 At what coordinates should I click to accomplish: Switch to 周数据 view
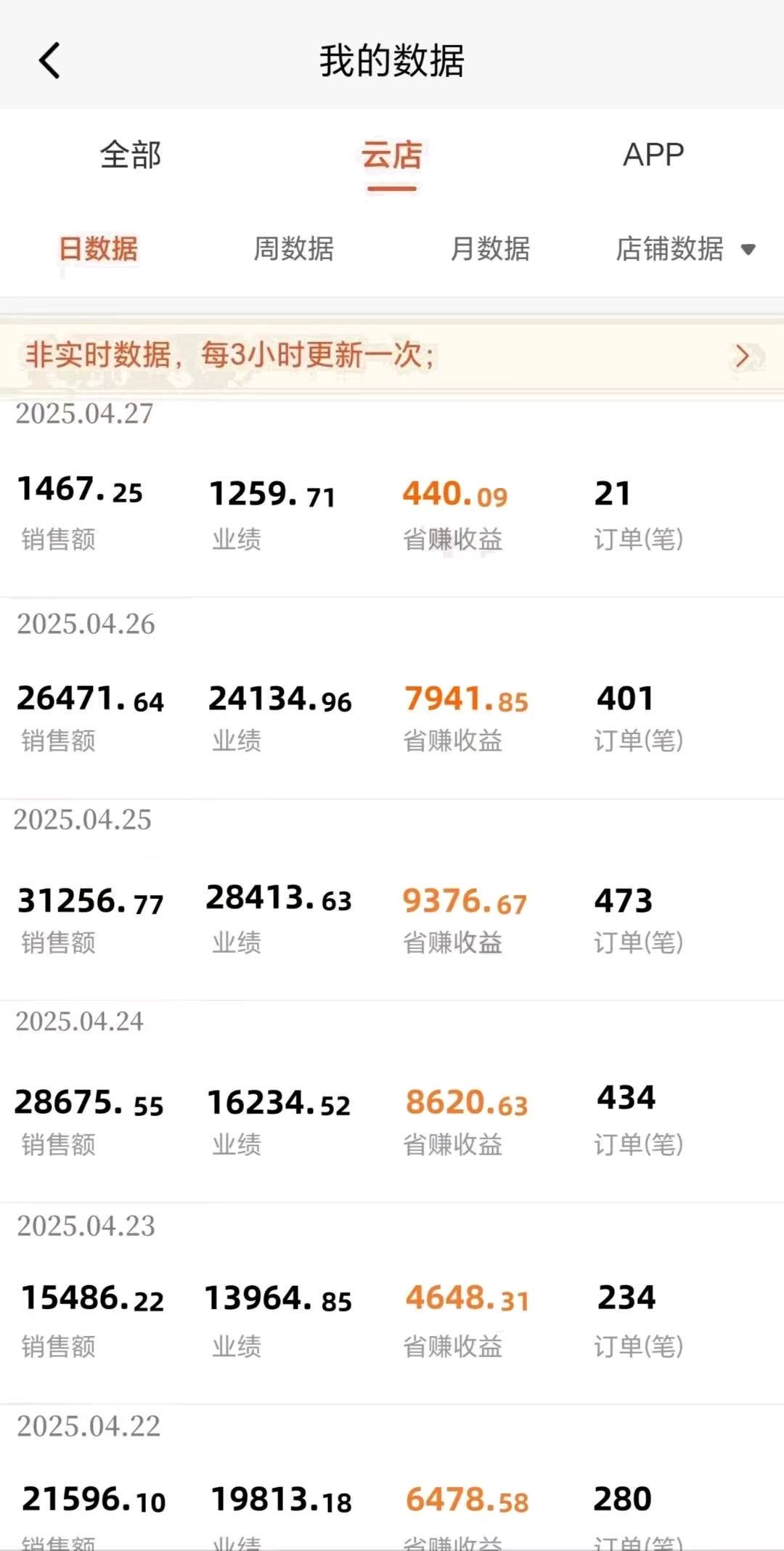pyautogui.click(x=294, y=249)
